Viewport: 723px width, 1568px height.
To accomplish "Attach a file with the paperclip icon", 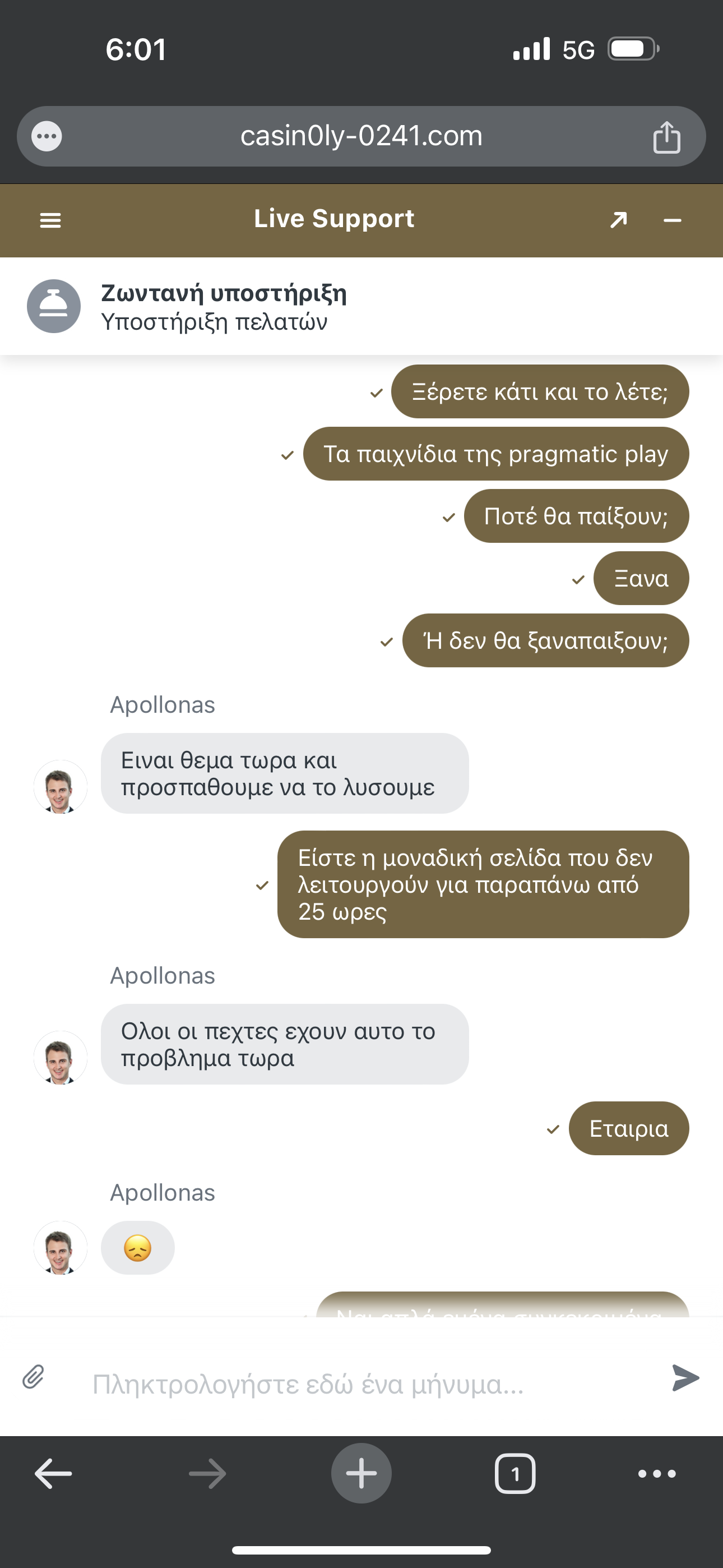I will tap(34, 1377).
